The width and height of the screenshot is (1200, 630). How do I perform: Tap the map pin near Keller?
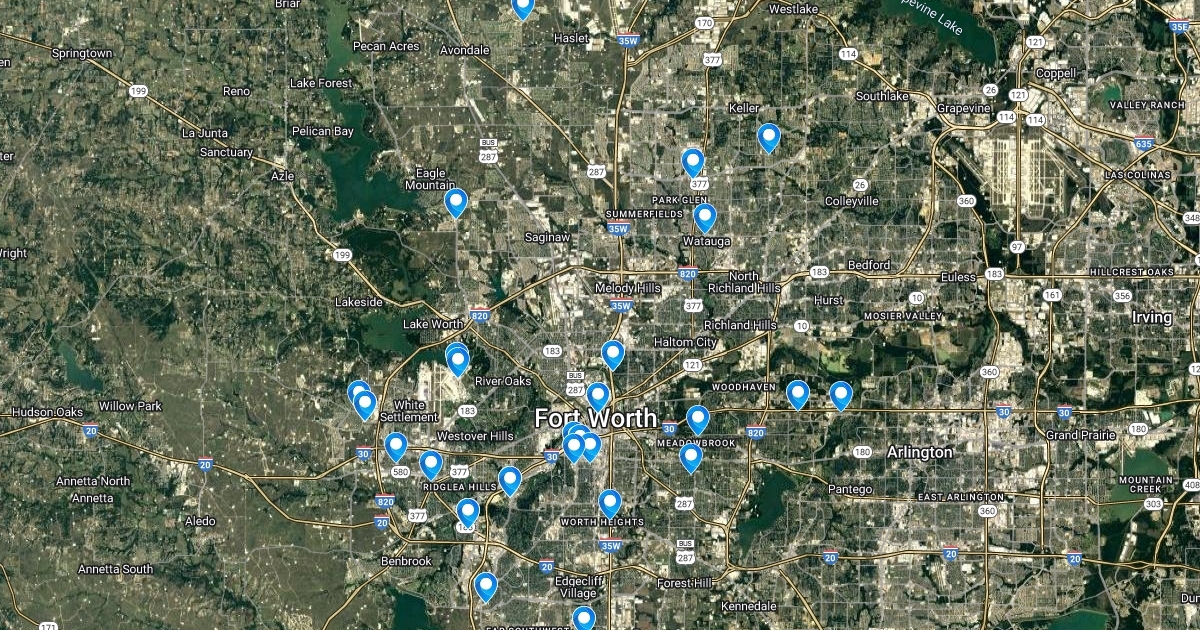pyautogui.click(x=768, y=136)
